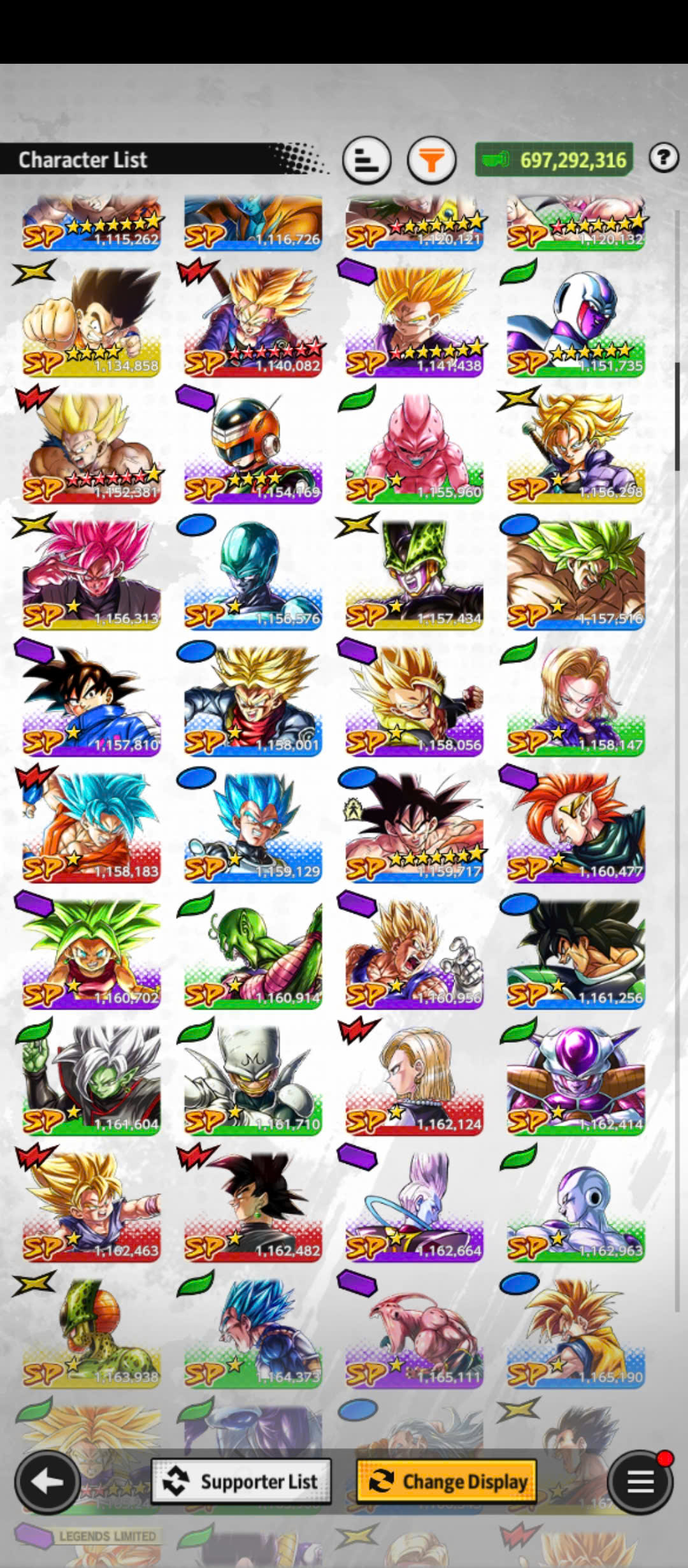Open the character card showing 1,155,960
688x1568 pixels.
(x=414, y=448)
